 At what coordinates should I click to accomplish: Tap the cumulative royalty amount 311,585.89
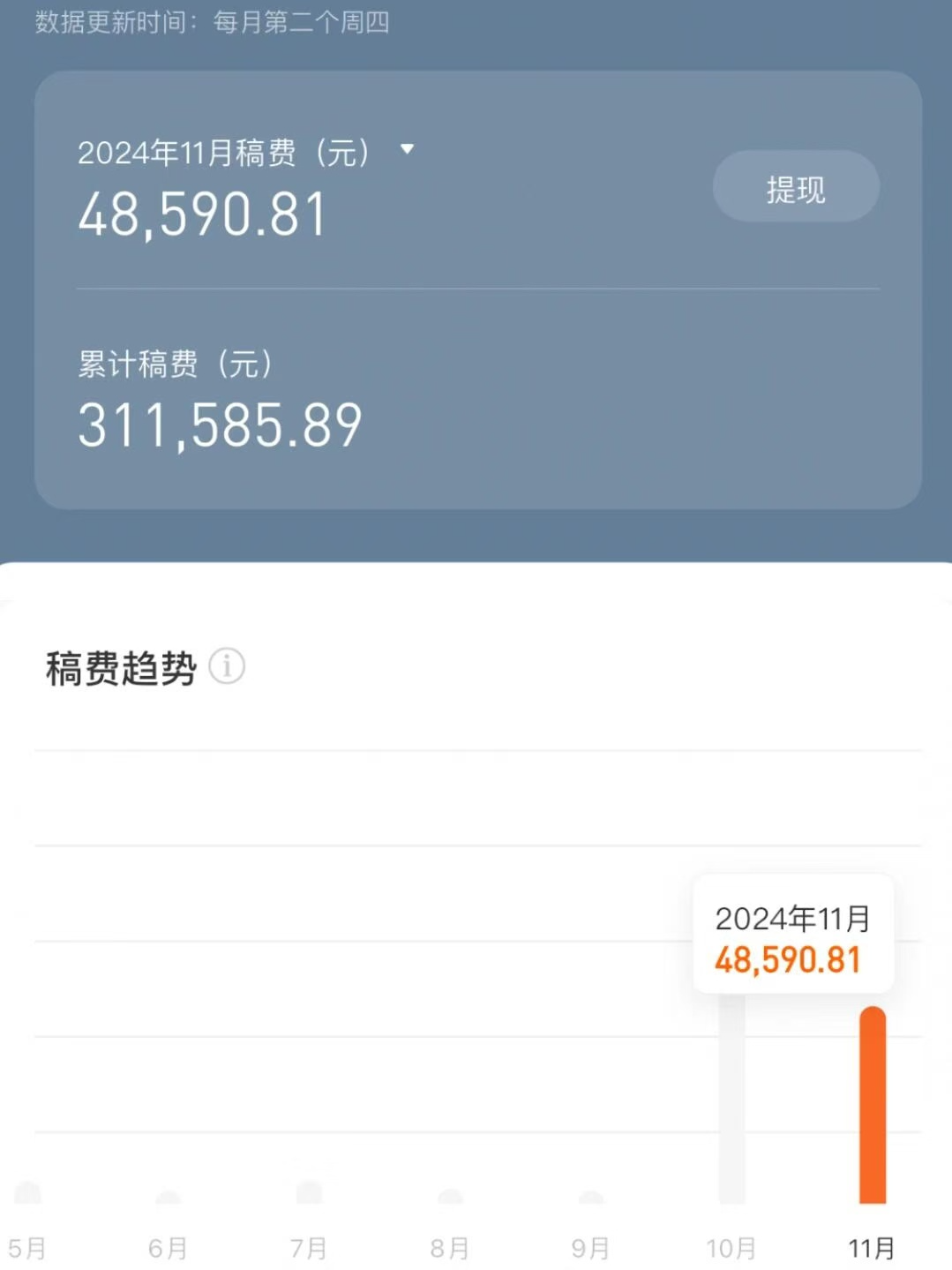217,425
